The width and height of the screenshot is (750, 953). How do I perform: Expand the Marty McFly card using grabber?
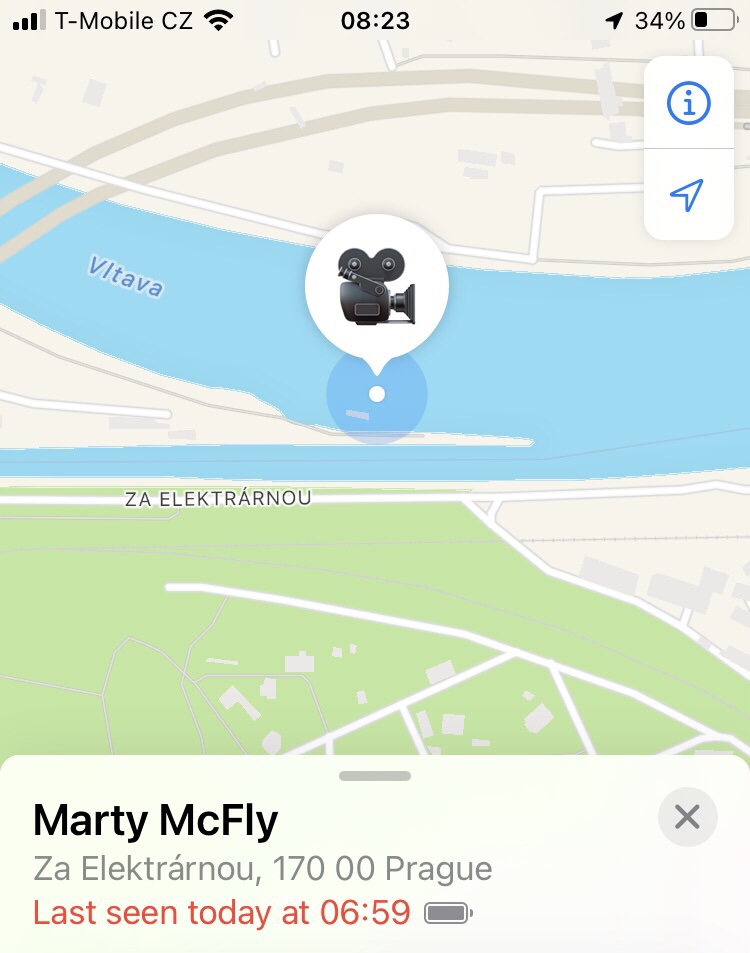375,776
